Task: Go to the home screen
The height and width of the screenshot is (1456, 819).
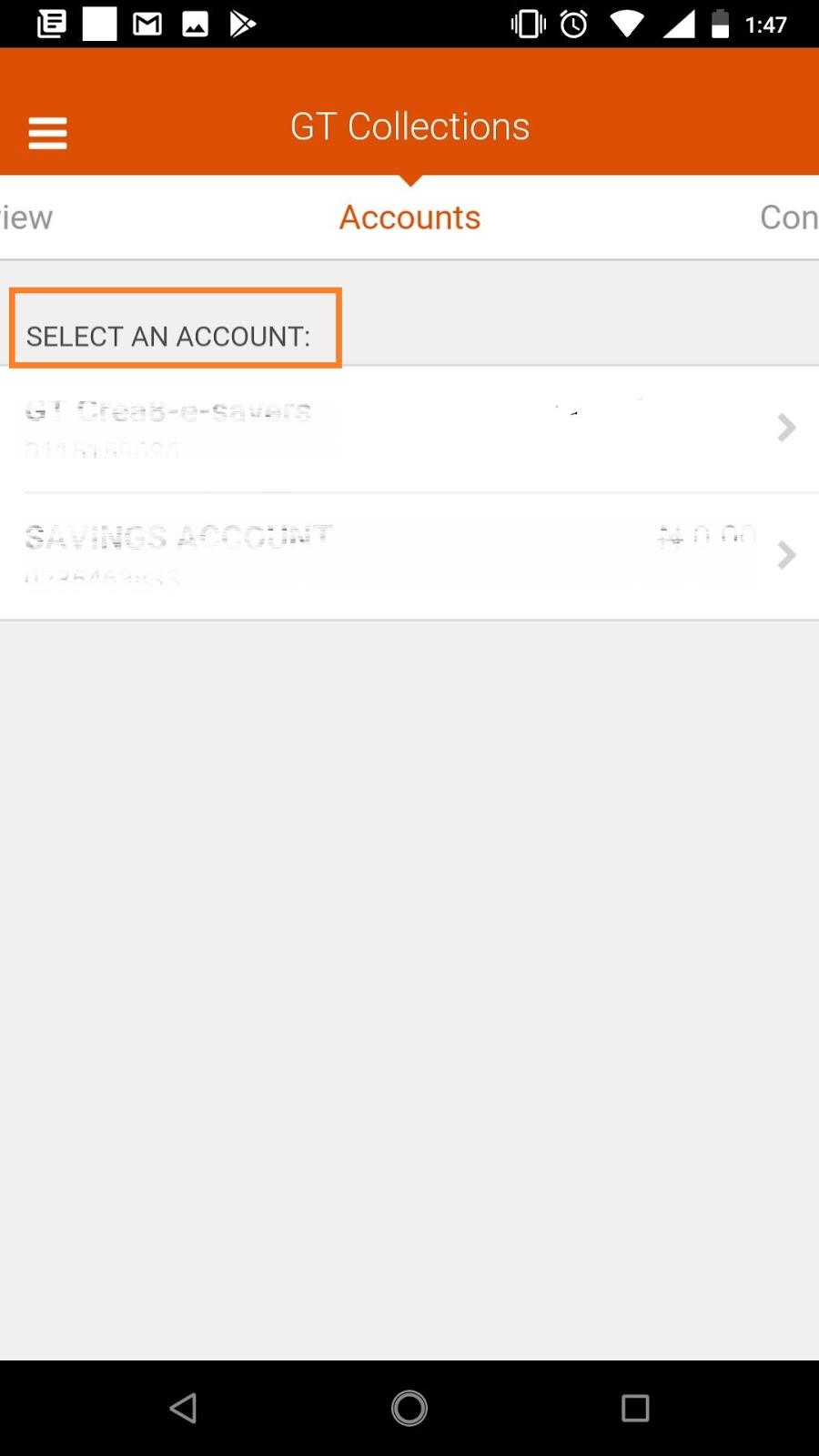Action: [409, 1408]
